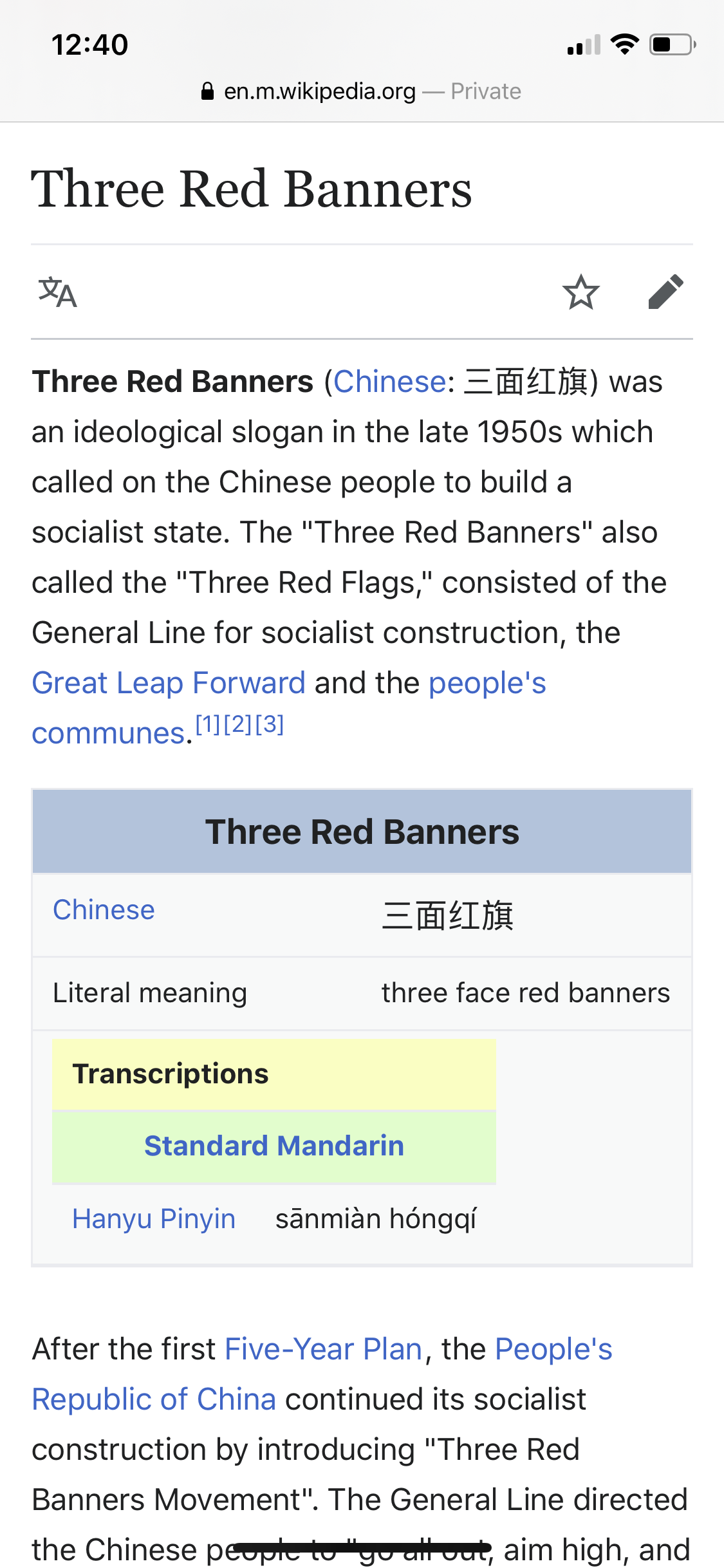Screen dimensions: 724x1568
Task: Follow the Five-Year Plan link
Action: [x=323, y=1349]
